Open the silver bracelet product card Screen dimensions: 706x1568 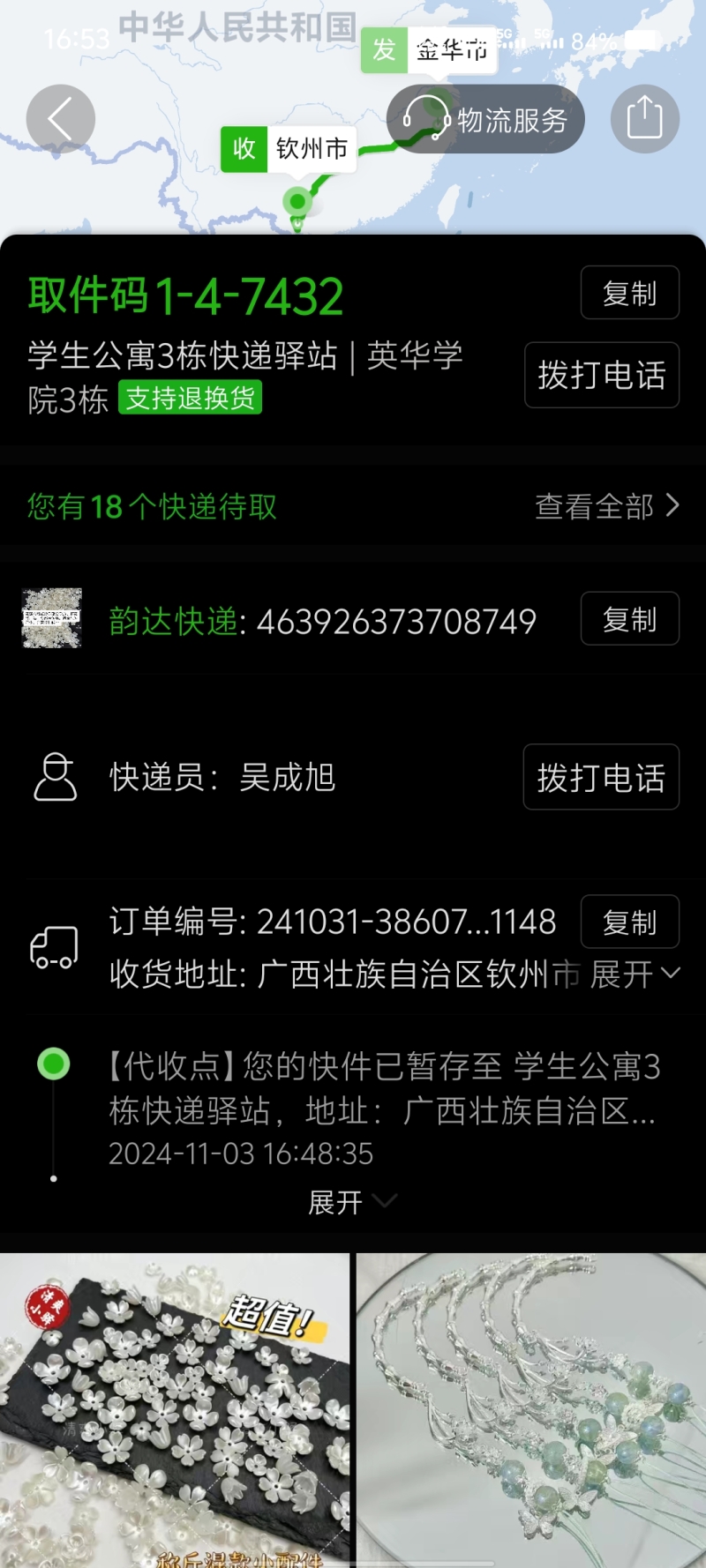[x=531, y=1409]
